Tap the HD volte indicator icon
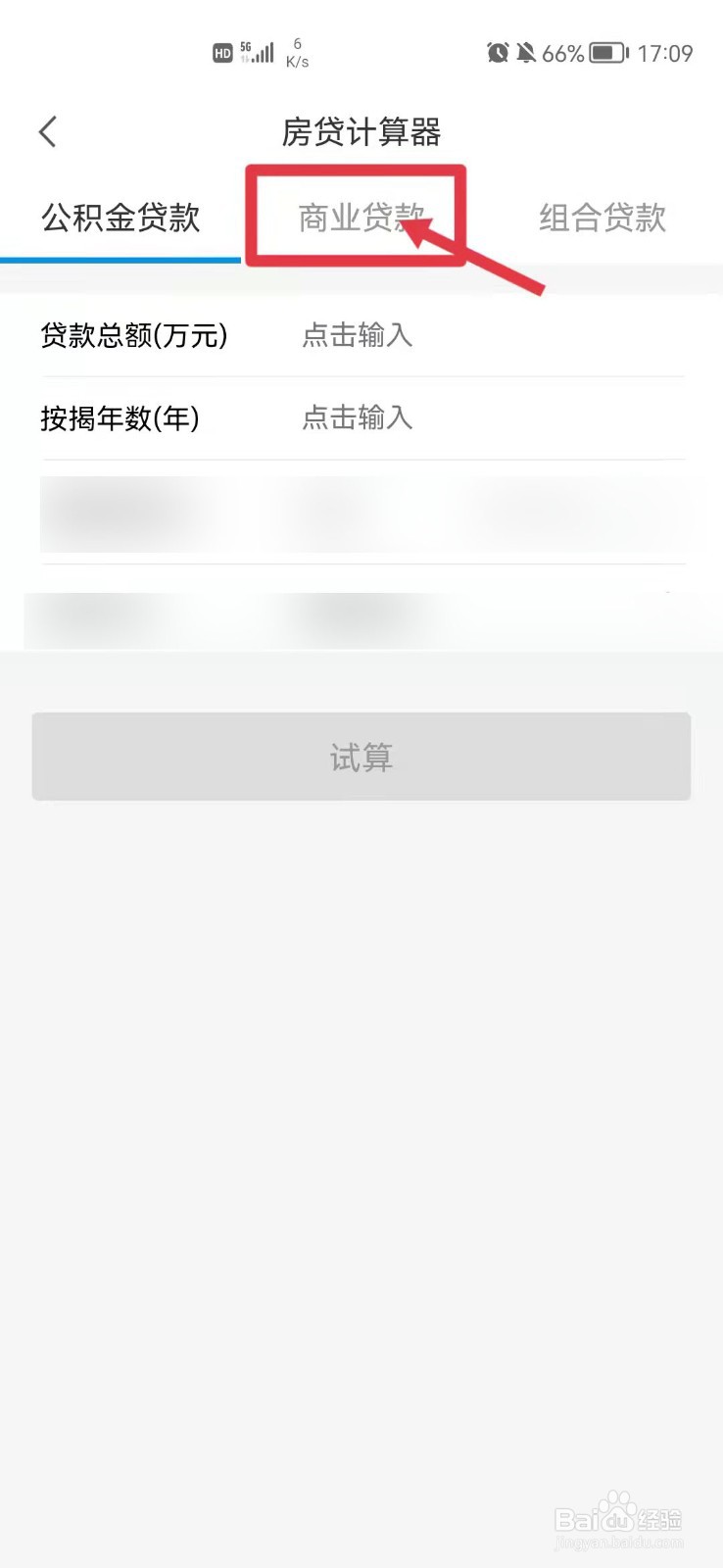 click(x=221, y=51)
